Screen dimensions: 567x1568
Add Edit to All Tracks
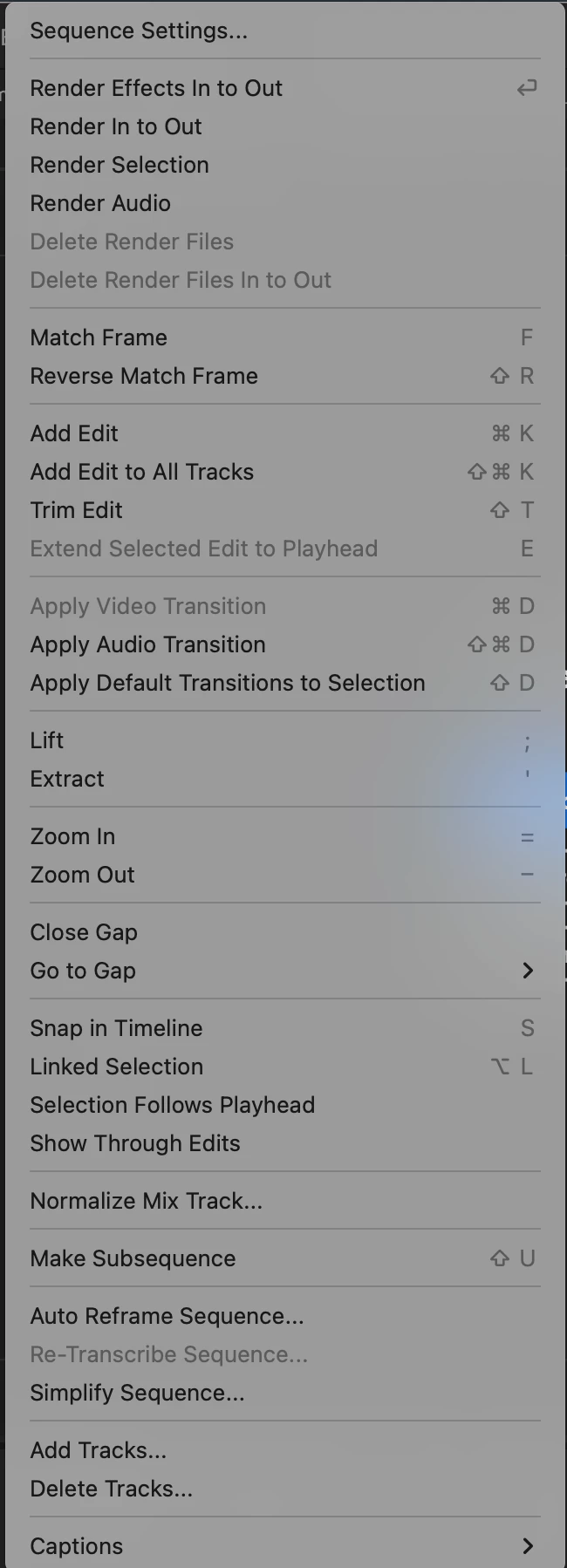click(142, 472)
